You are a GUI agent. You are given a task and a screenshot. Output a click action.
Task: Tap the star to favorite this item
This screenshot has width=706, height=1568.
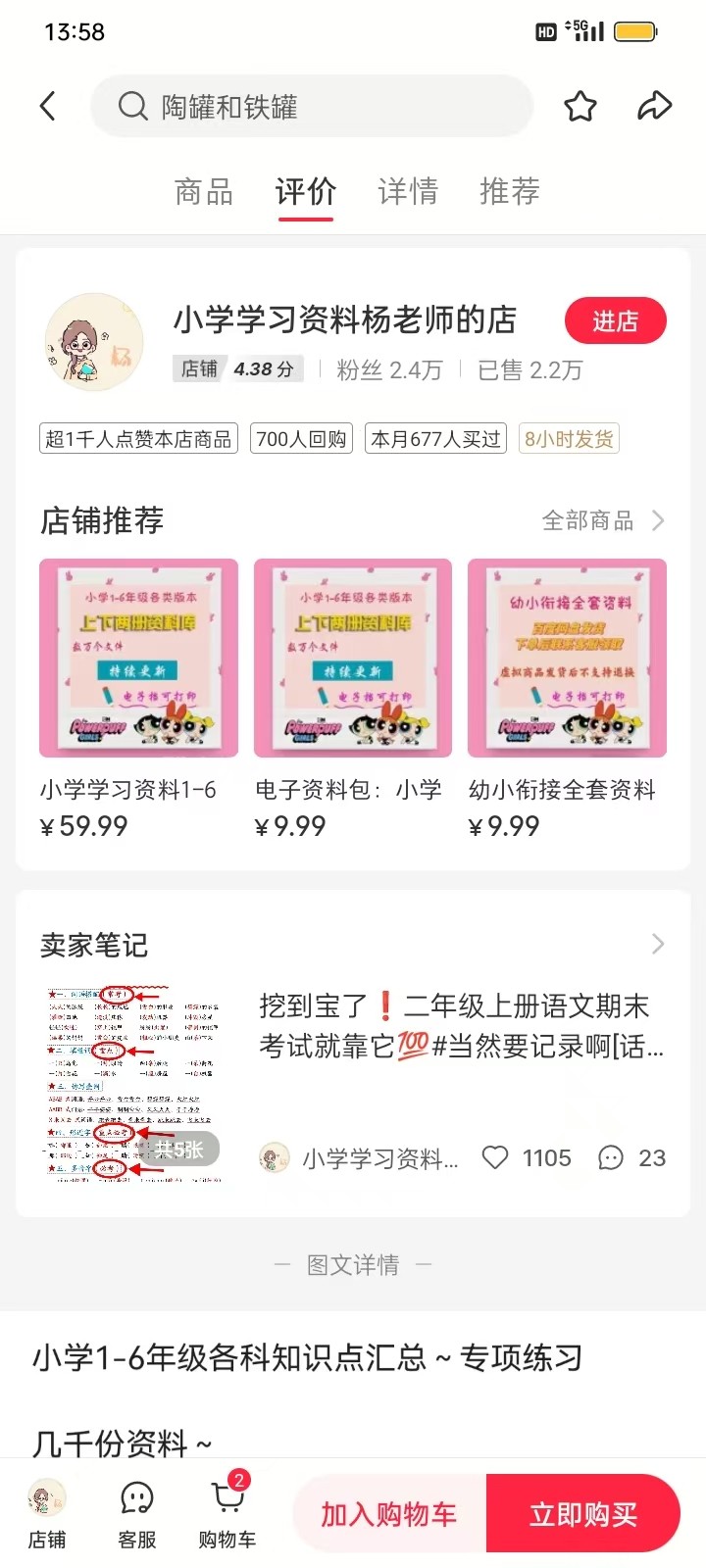pos(580,106)
